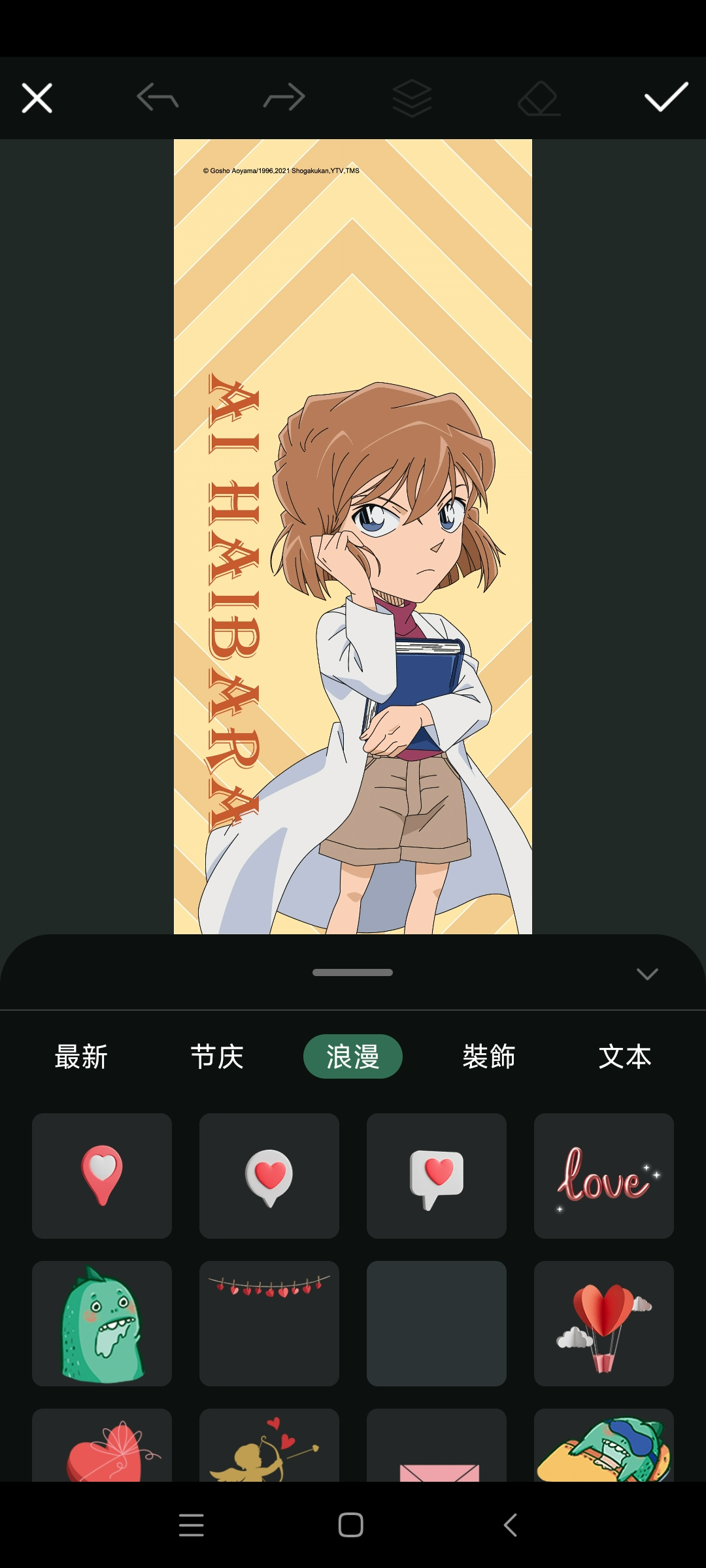
Task: Add the hanging hearts garland sticker
Action: [x=269, y=1323]
